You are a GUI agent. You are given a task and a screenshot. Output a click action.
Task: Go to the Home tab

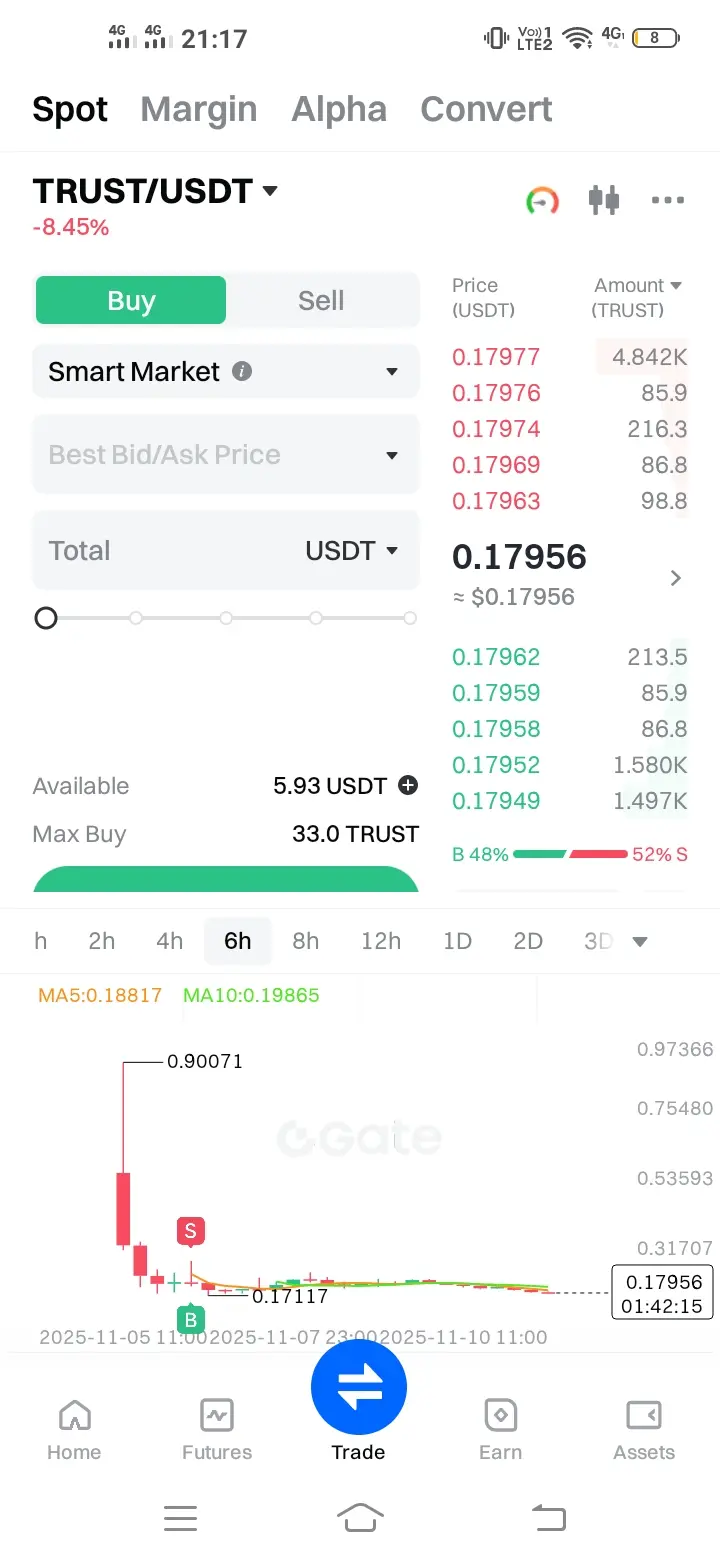(74, 1430)
